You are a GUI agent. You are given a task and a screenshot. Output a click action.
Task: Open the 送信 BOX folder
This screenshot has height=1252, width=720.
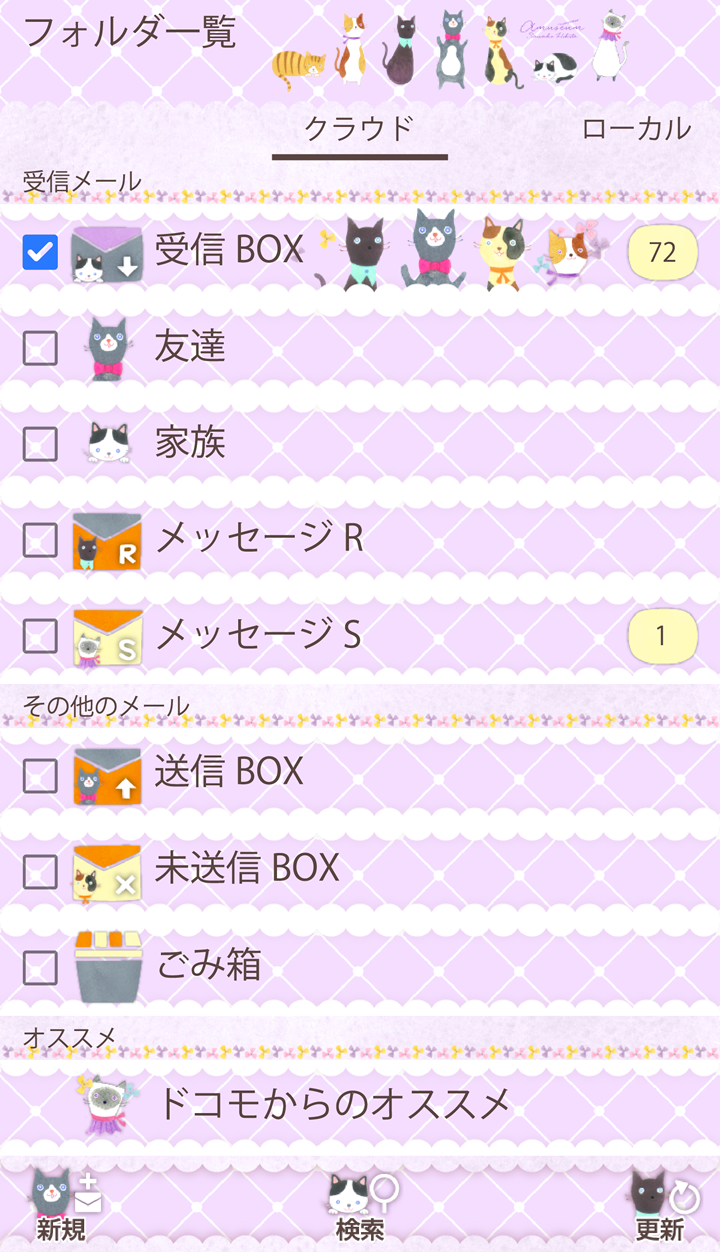(x=228, y=772)
